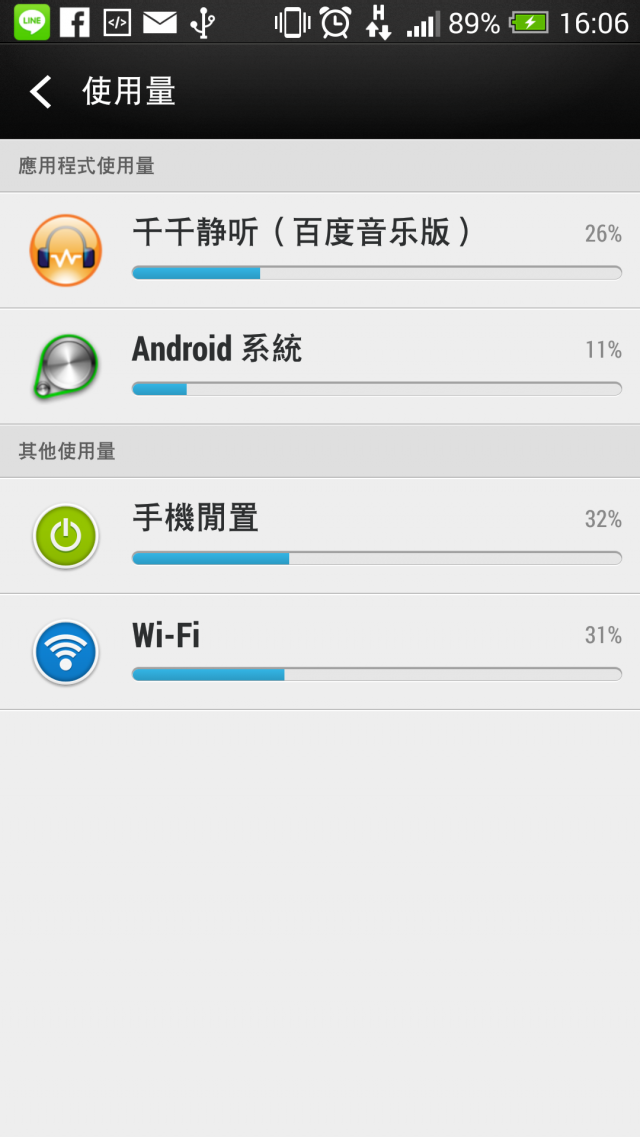Open Android 系統 usage details

click(x=320, y=367)
